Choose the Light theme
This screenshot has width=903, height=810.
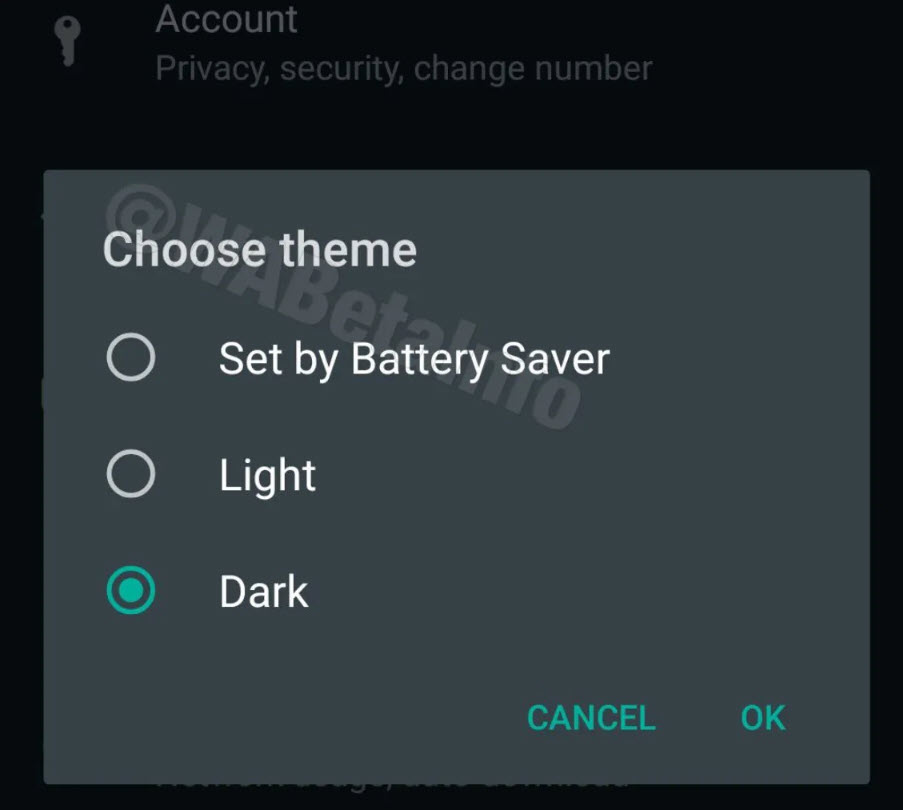tap(131, 475)
